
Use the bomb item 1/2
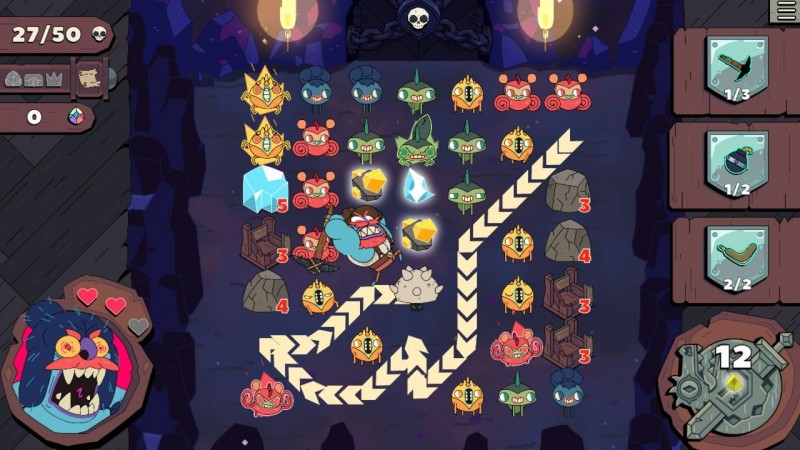click(x=739, y=161)
